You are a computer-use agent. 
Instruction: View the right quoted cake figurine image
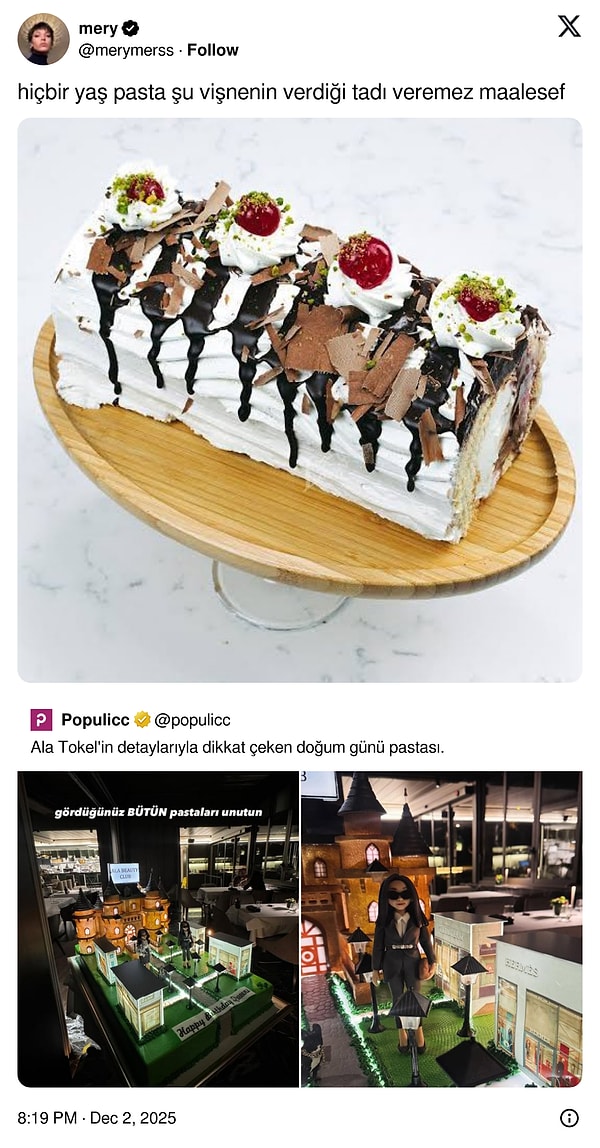pos(441,928)
